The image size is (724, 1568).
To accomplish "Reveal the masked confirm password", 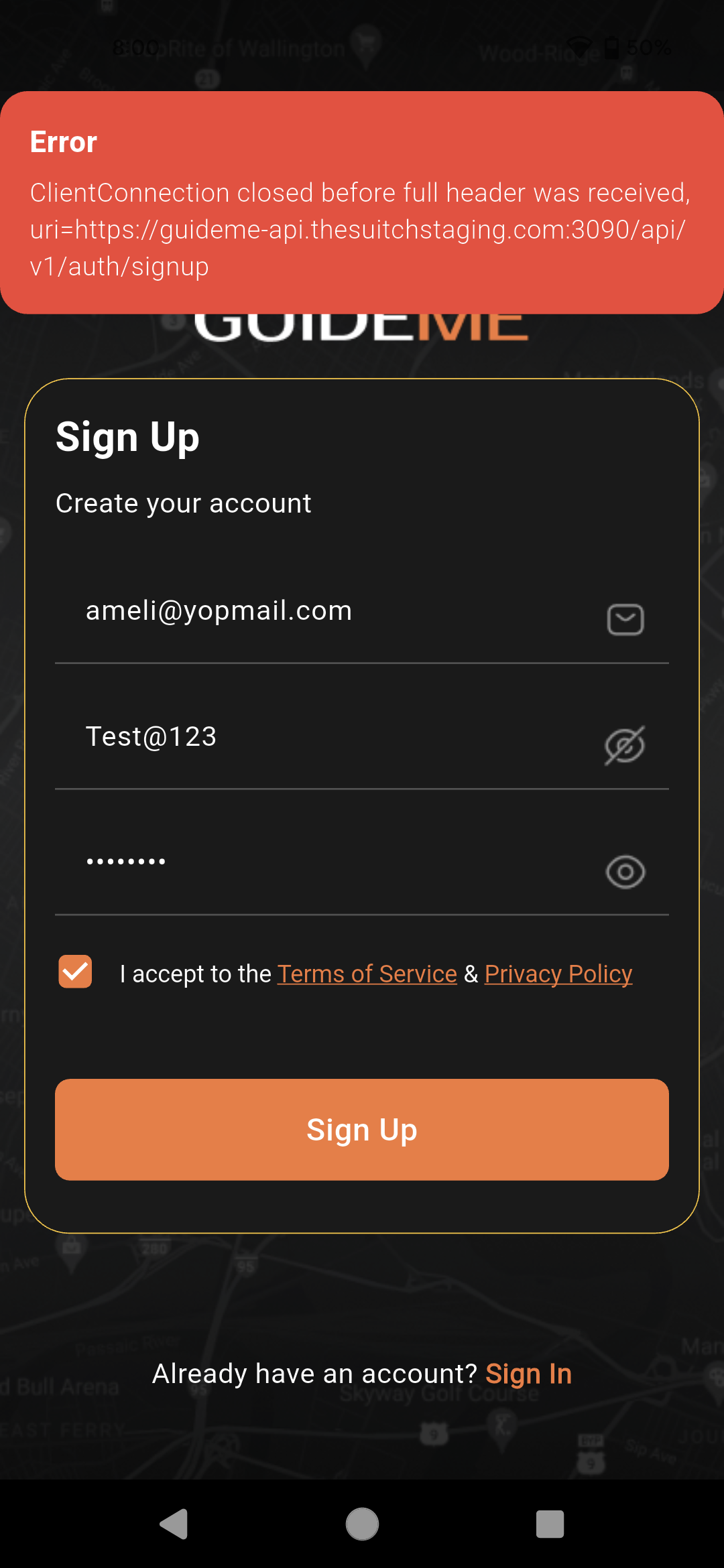I will click(625, 872).
